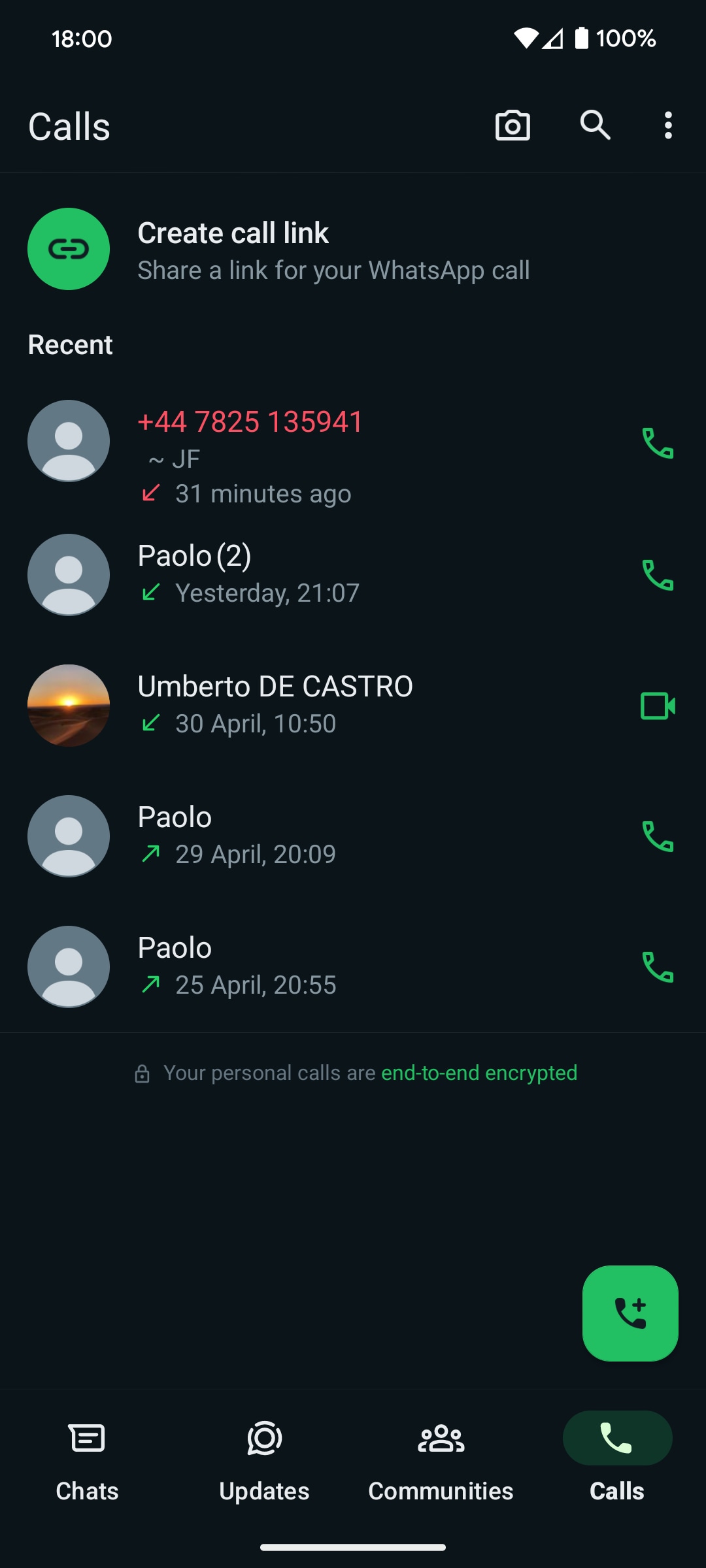Voice call Paolo from yesterday's entry

658,575
